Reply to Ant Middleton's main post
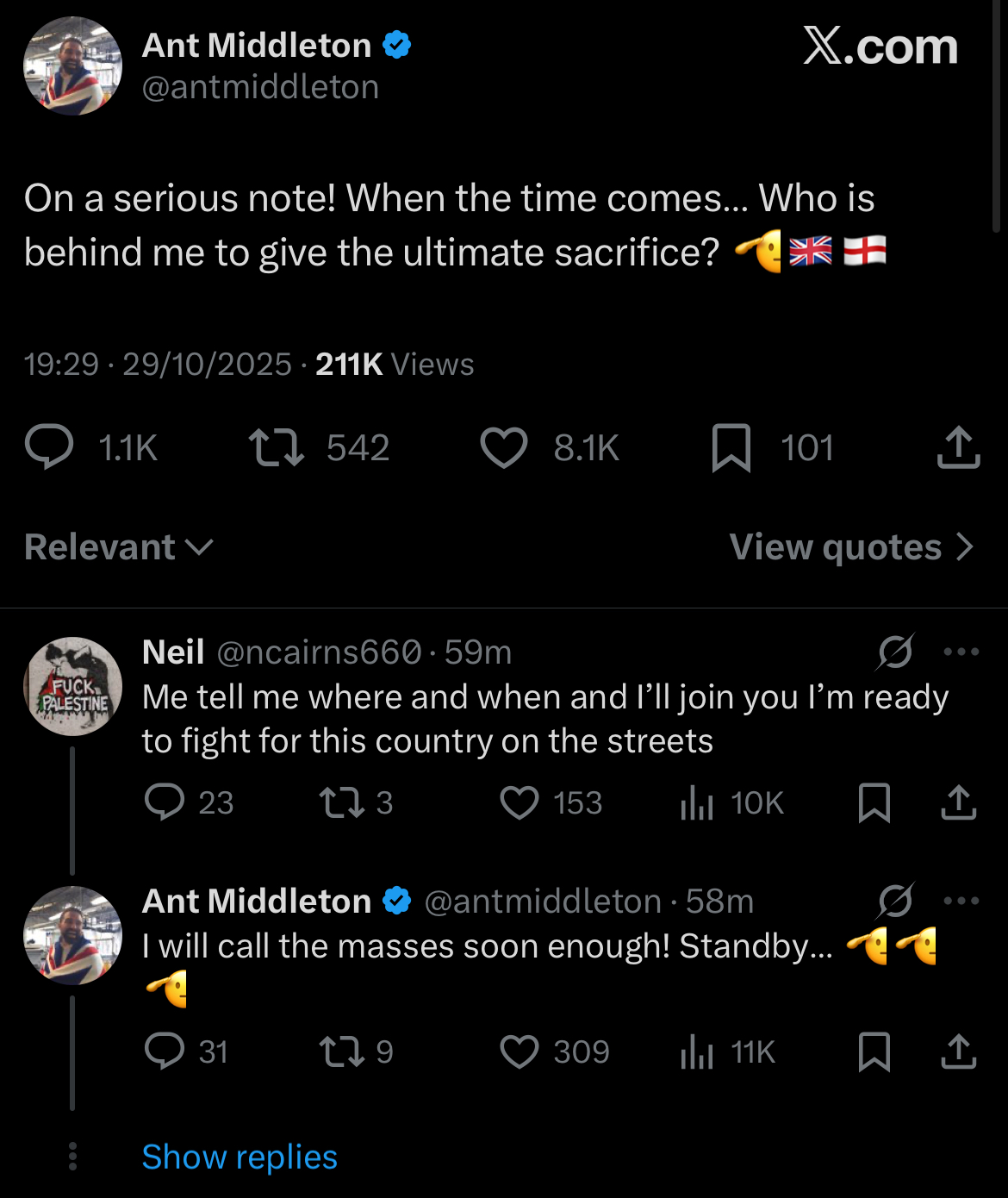The image size is (1008, 1198). click(x=50, y=448)
